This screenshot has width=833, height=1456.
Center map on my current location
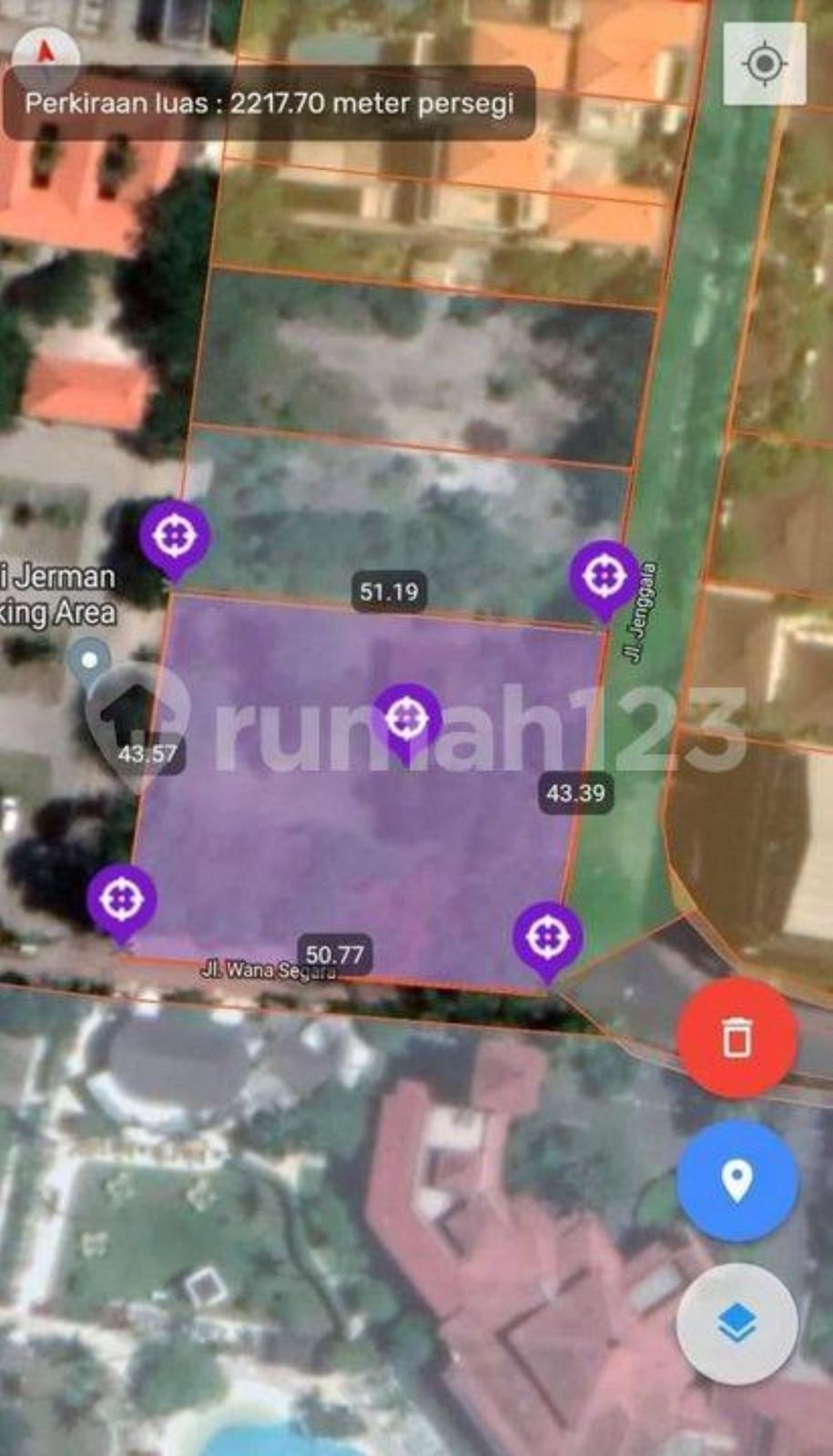[764, 64]
